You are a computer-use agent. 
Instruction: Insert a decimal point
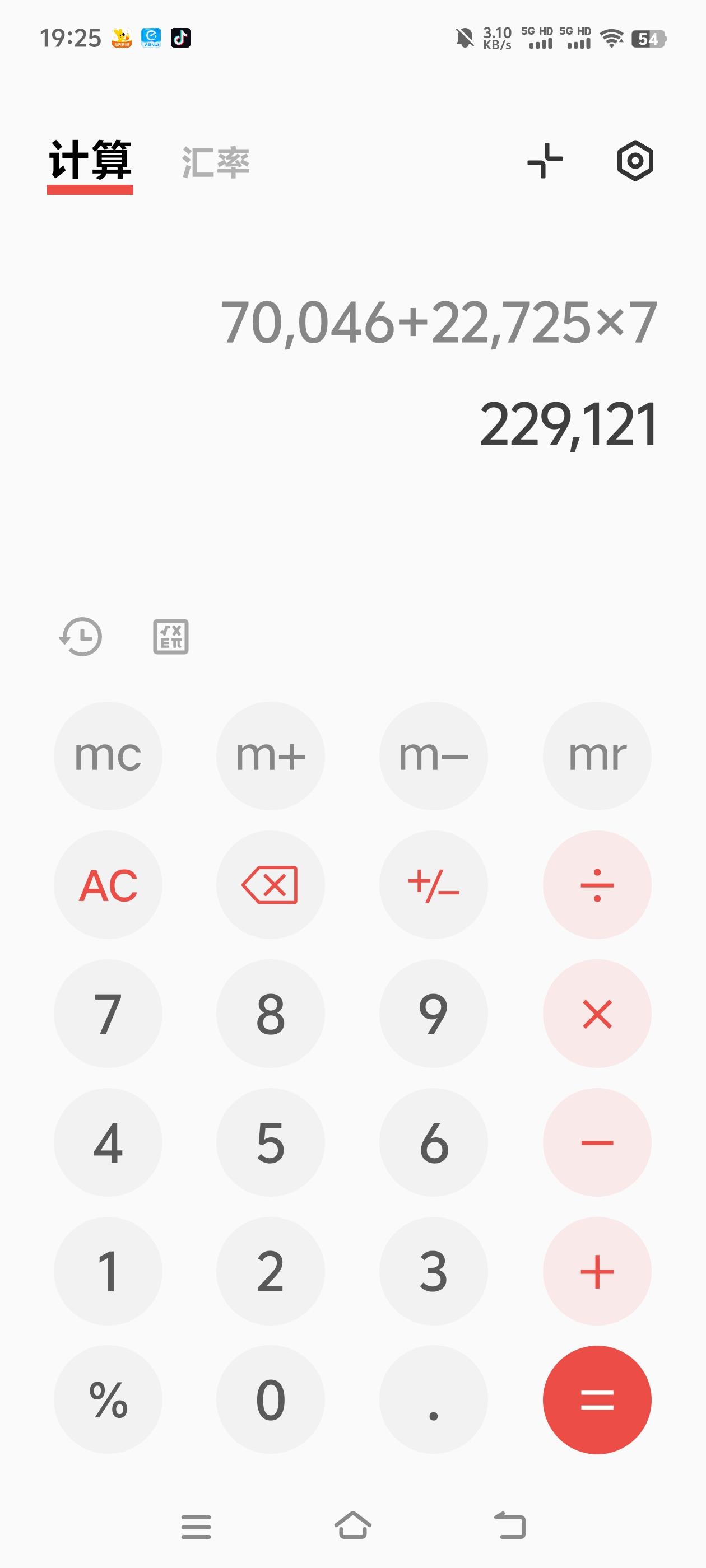pos(433,1400)
